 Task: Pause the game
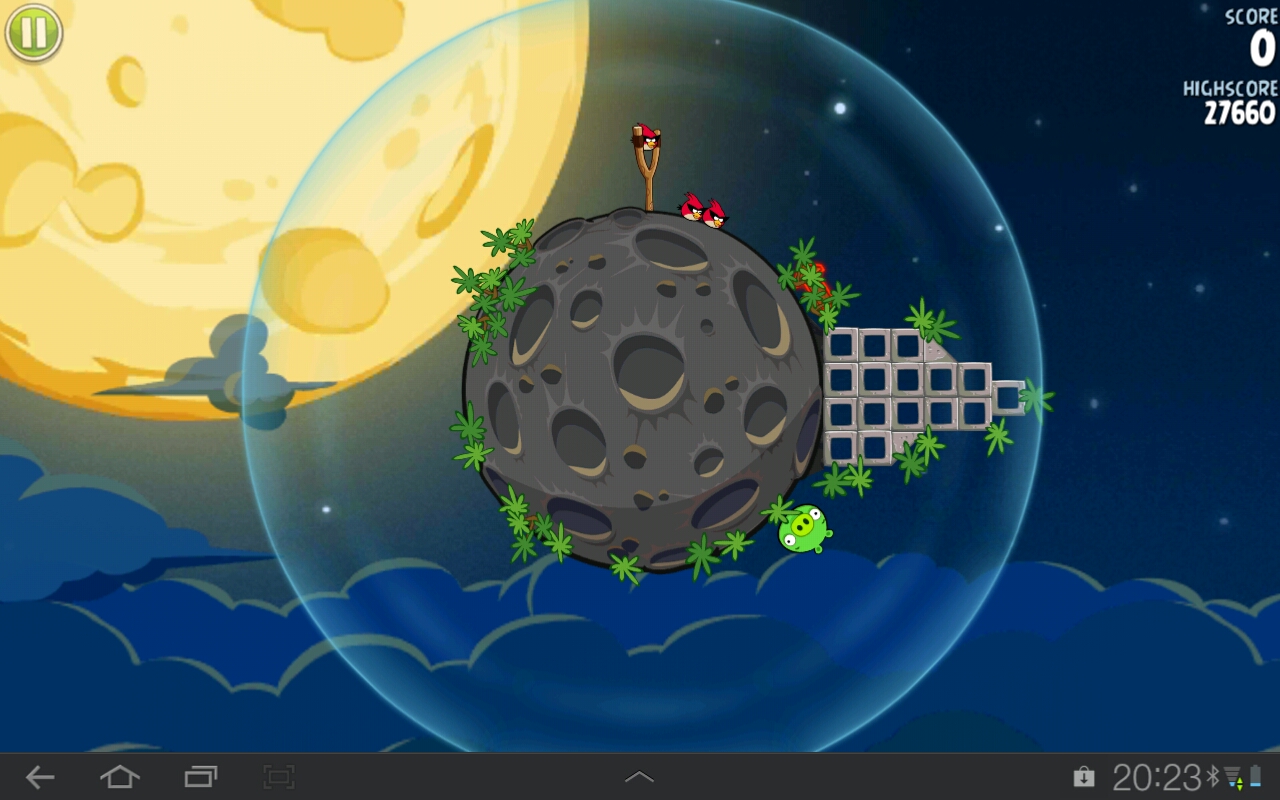34,32
